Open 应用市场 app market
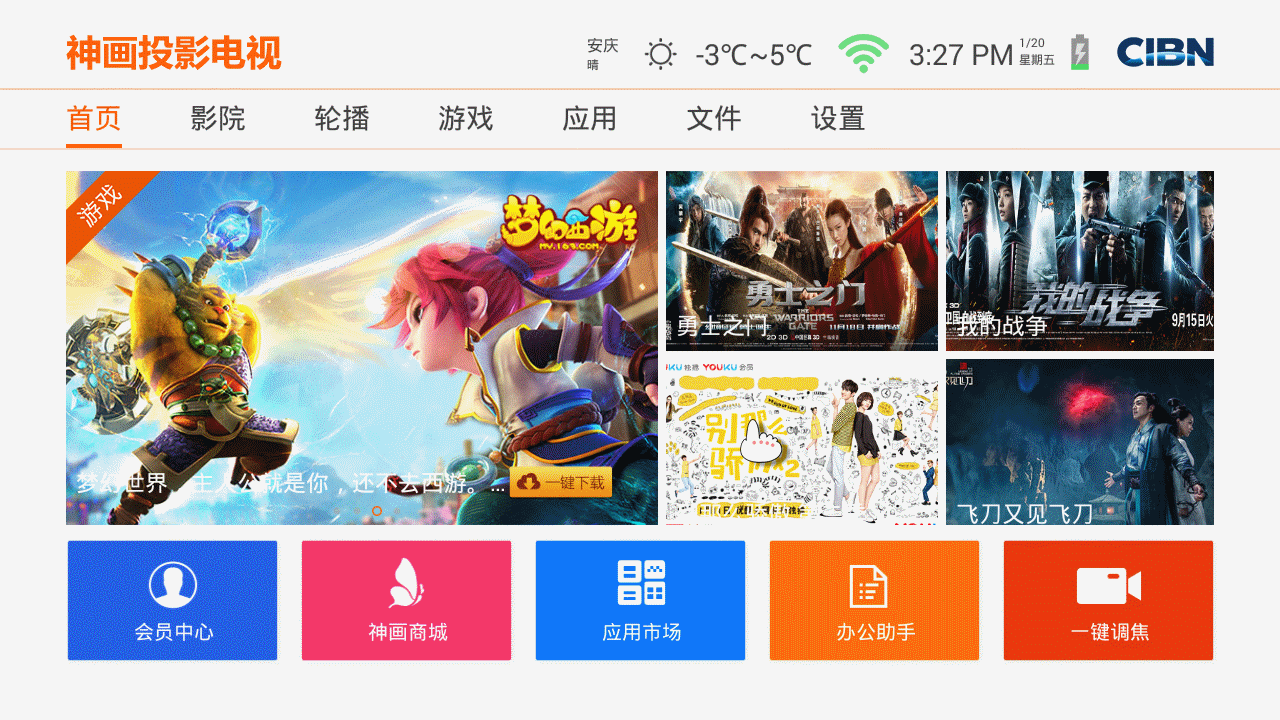The height and width of the screenshot is (720, 1280). pos(640,600)
